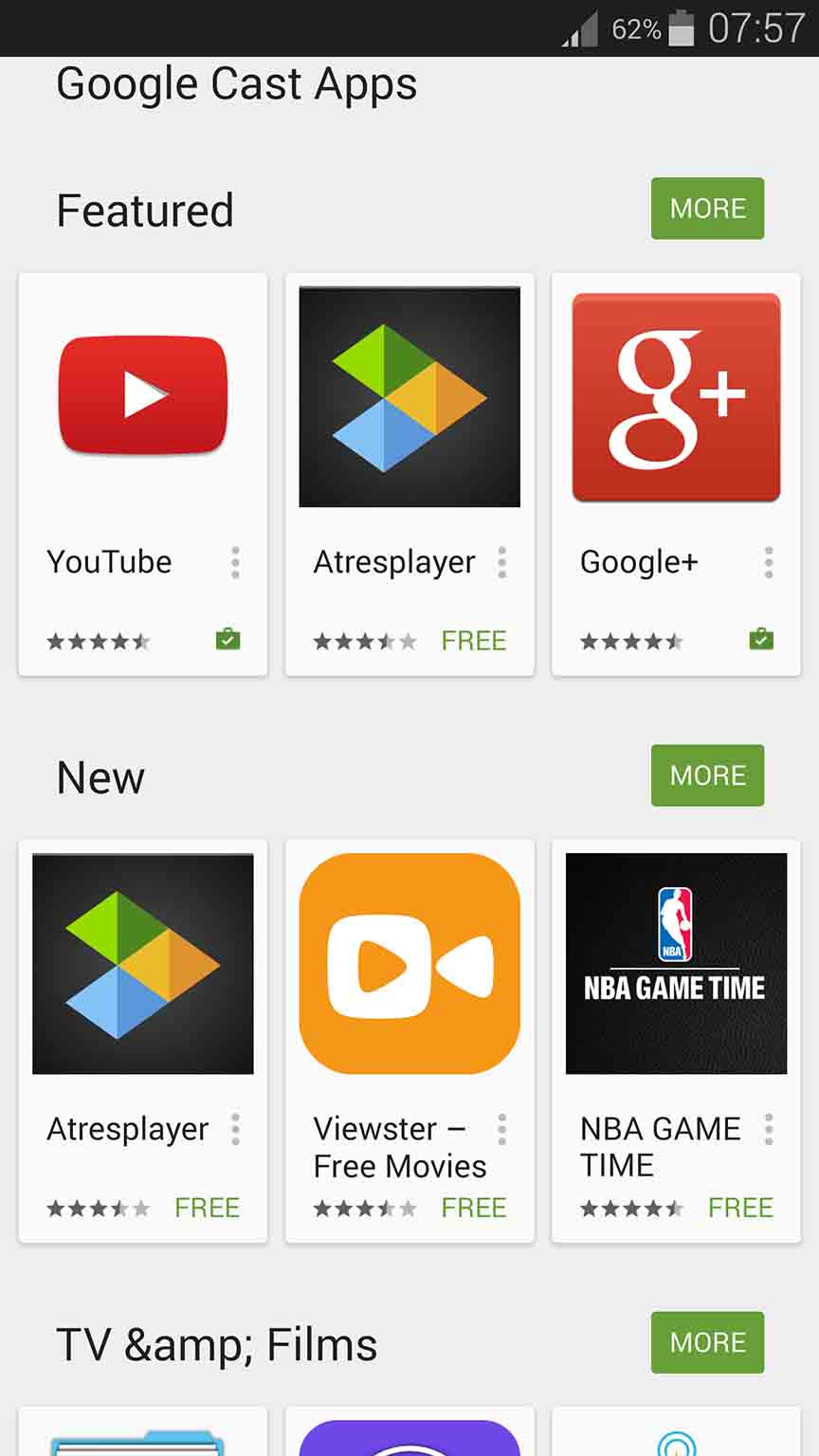This screenshot has height=1456, width=819.
Task: Open Atresplayer card in Featured
Action: pyautogui.click(x=409, y=398)
